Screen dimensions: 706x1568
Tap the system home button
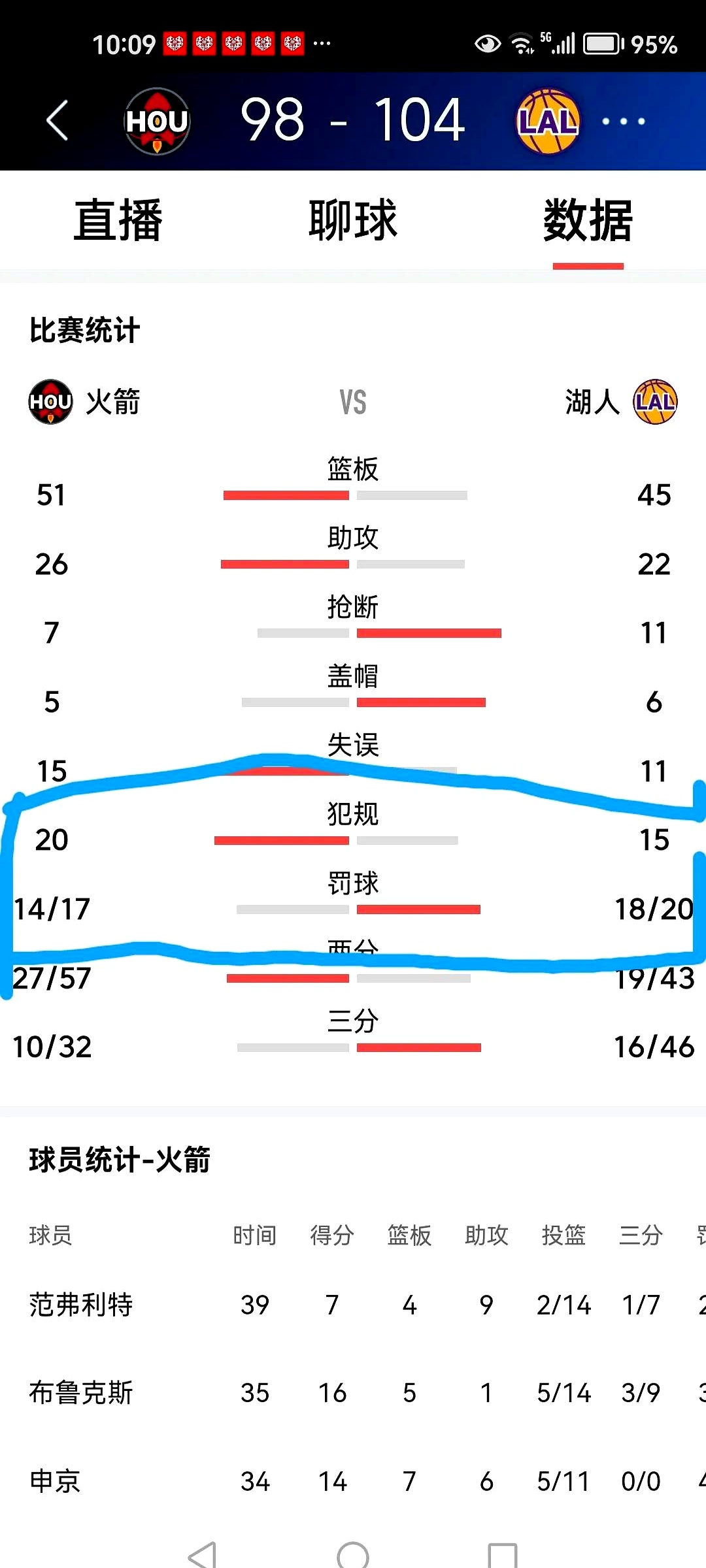coord(353,1556)
